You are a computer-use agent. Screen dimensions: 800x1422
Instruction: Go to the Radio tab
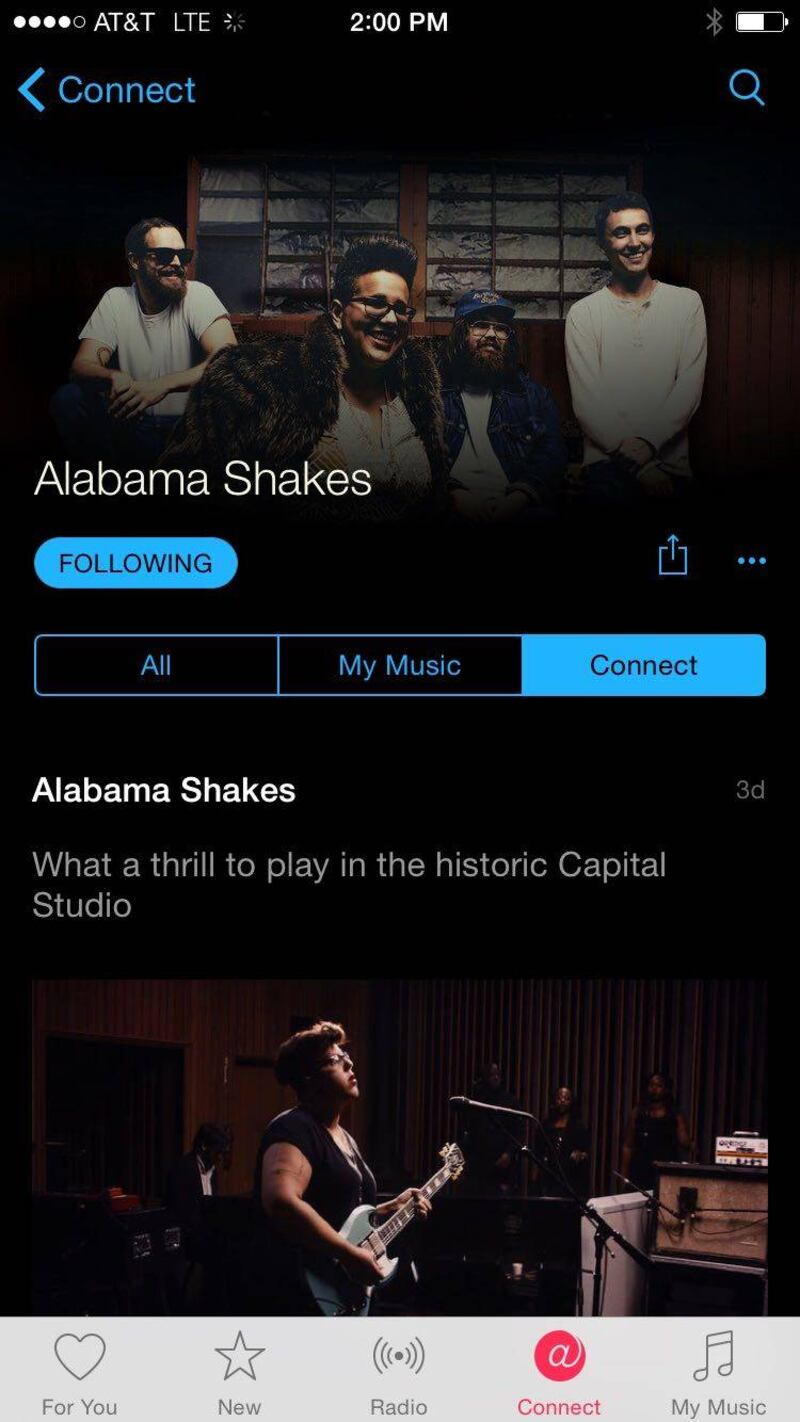click(399, 1372)
